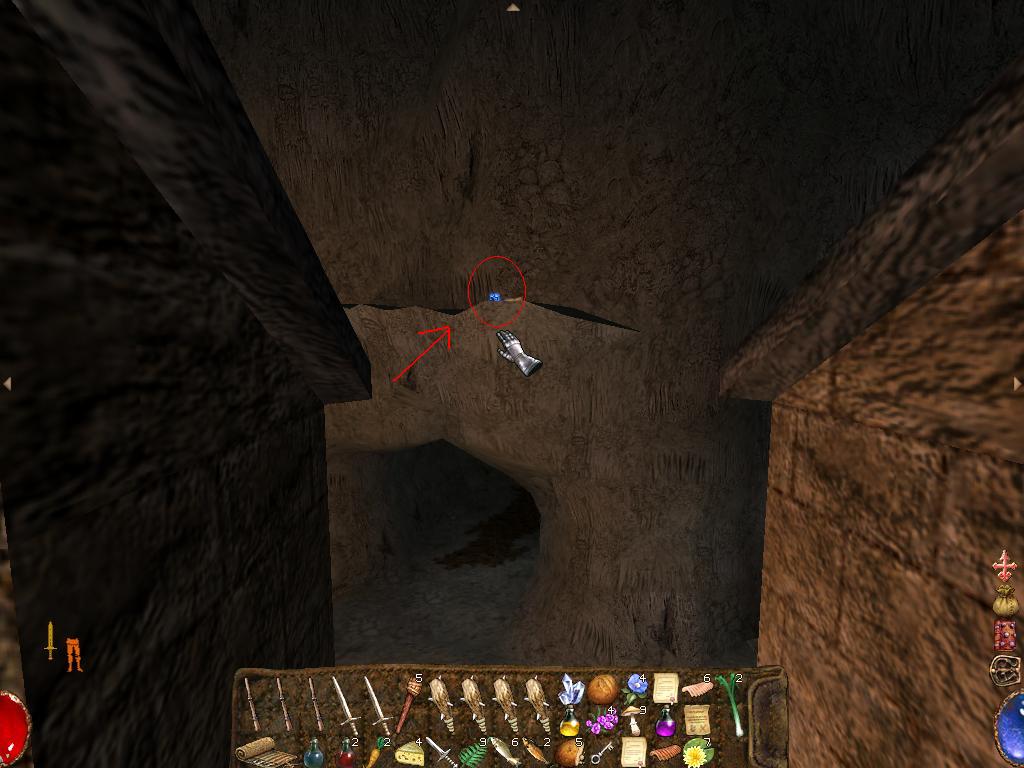Select the yellow potion bottle in inventory
Screen dimensions: 1024x768
pyautogui.click(x=569, y=720)
